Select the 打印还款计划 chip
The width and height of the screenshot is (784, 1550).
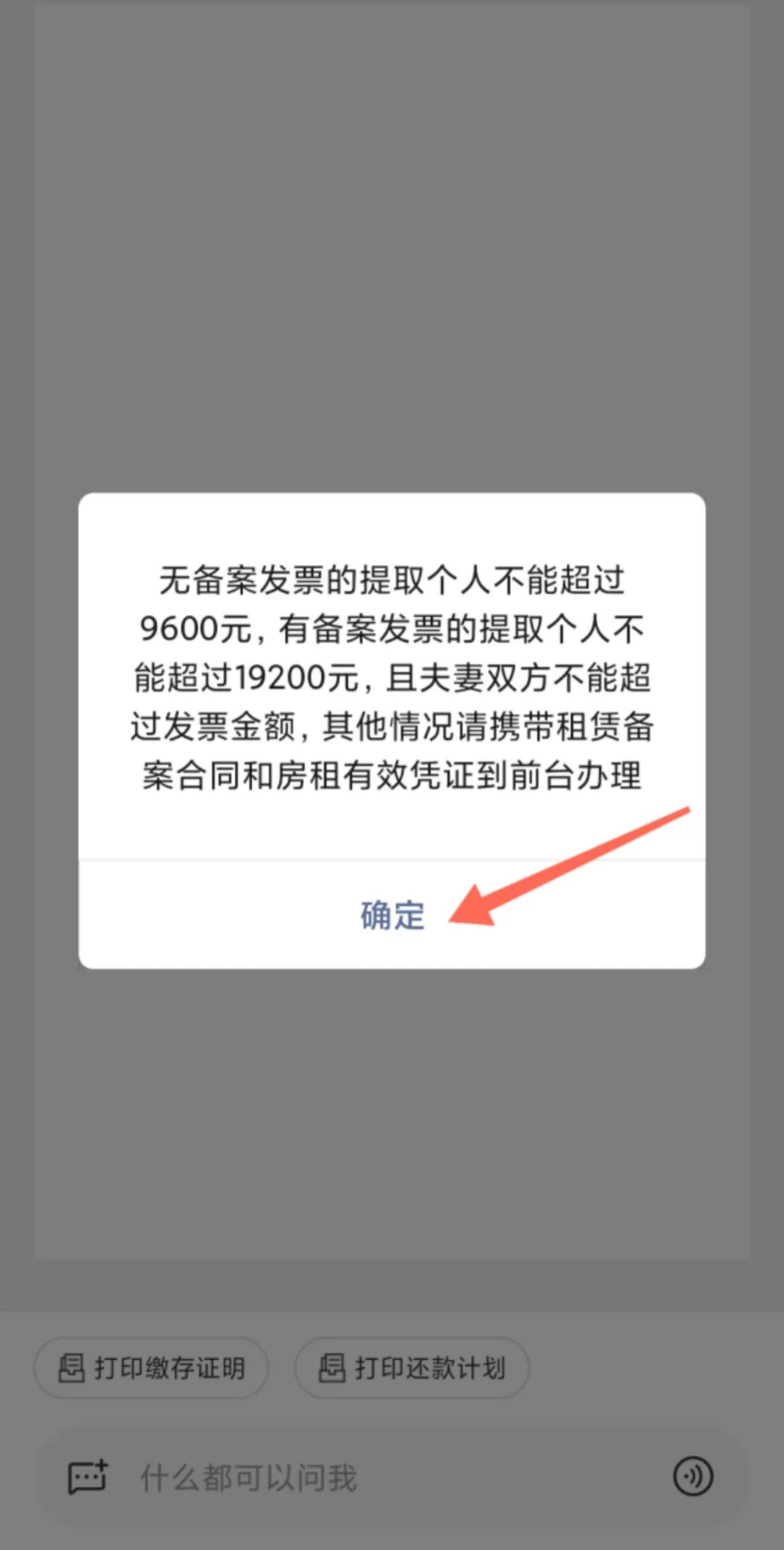(x=412, y=1368)
